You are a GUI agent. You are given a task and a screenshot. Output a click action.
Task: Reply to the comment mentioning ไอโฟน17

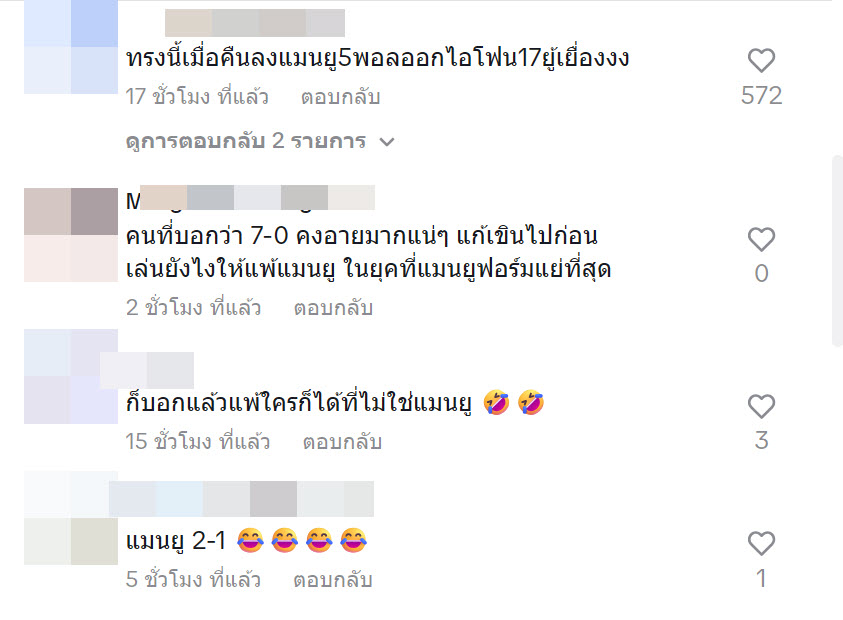point(340,98)
